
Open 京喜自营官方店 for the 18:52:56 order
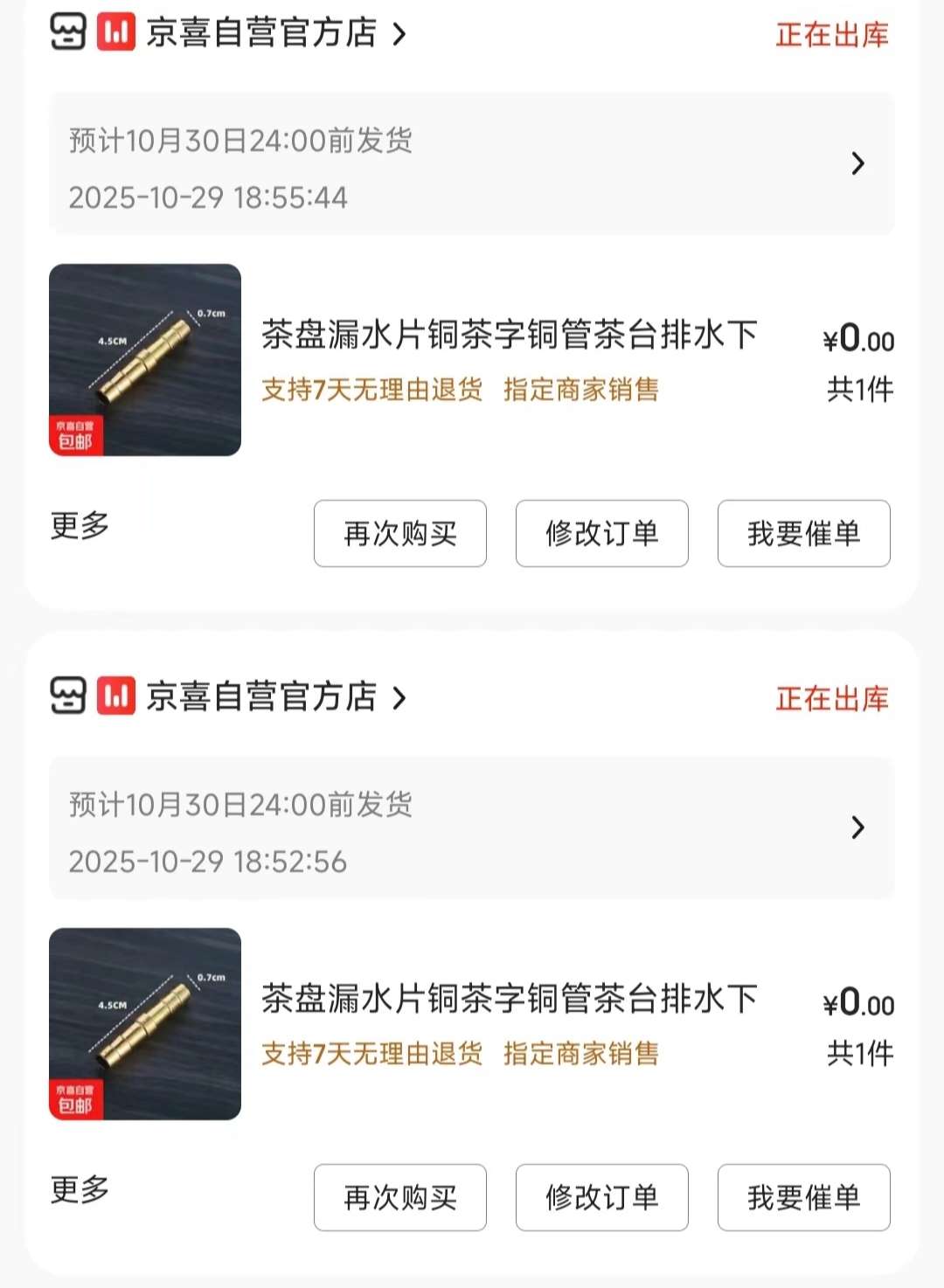tap(260, 697)
